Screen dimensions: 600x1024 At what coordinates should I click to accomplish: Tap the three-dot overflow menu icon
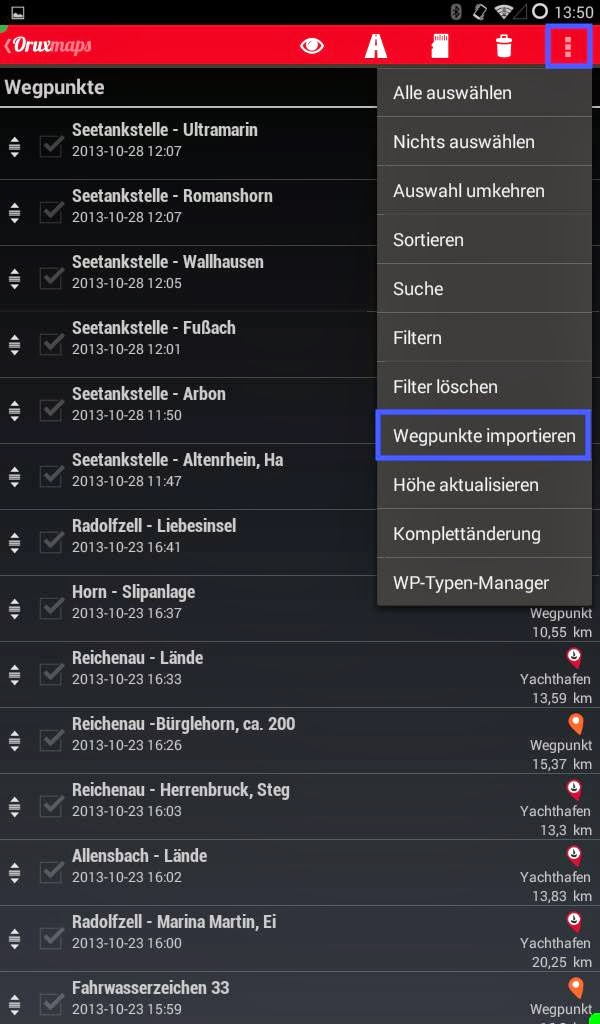pyautogui.click(x=568, y=46)
